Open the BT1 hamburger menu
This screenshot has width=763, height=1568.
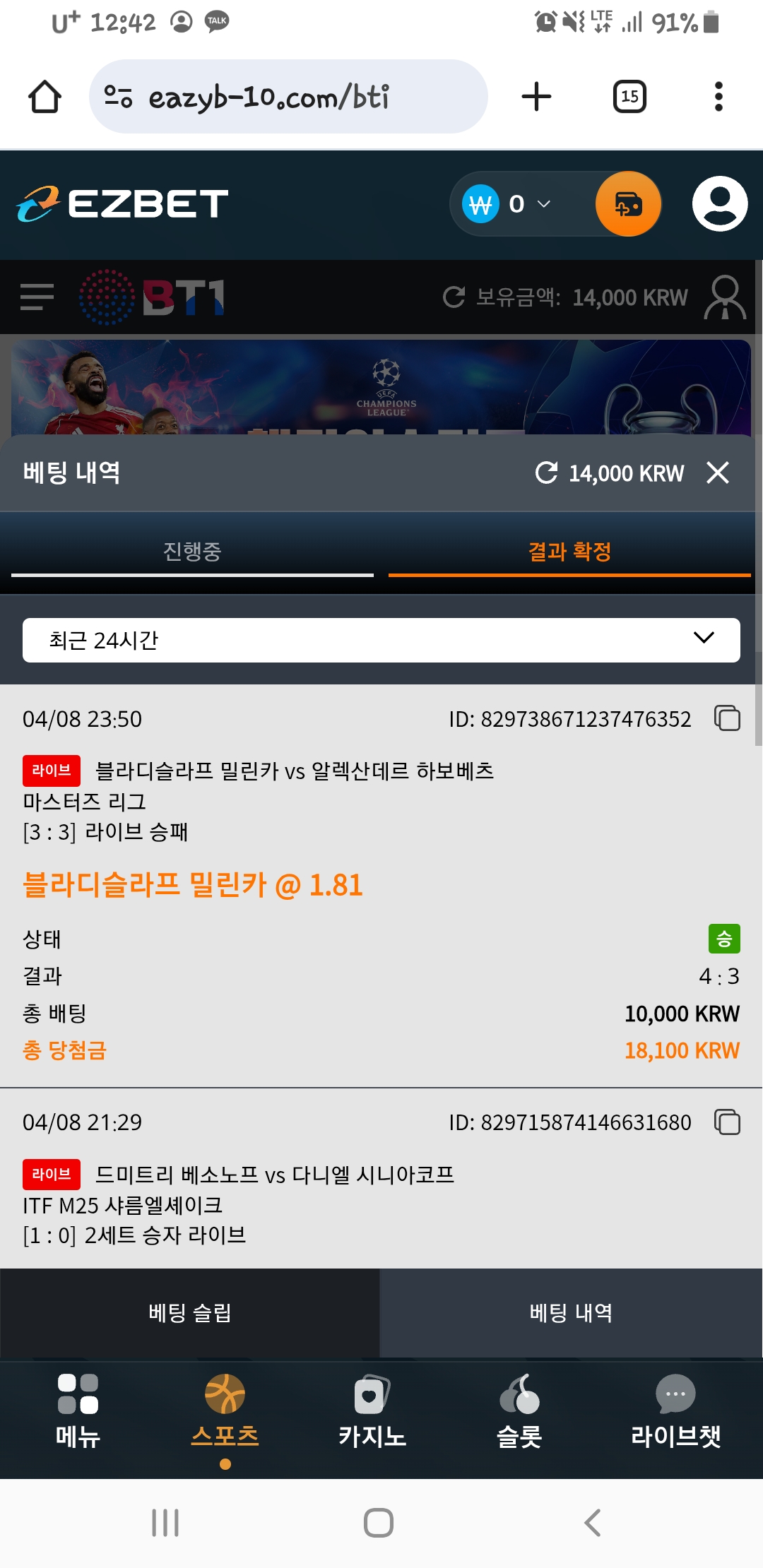click(37, 297)
